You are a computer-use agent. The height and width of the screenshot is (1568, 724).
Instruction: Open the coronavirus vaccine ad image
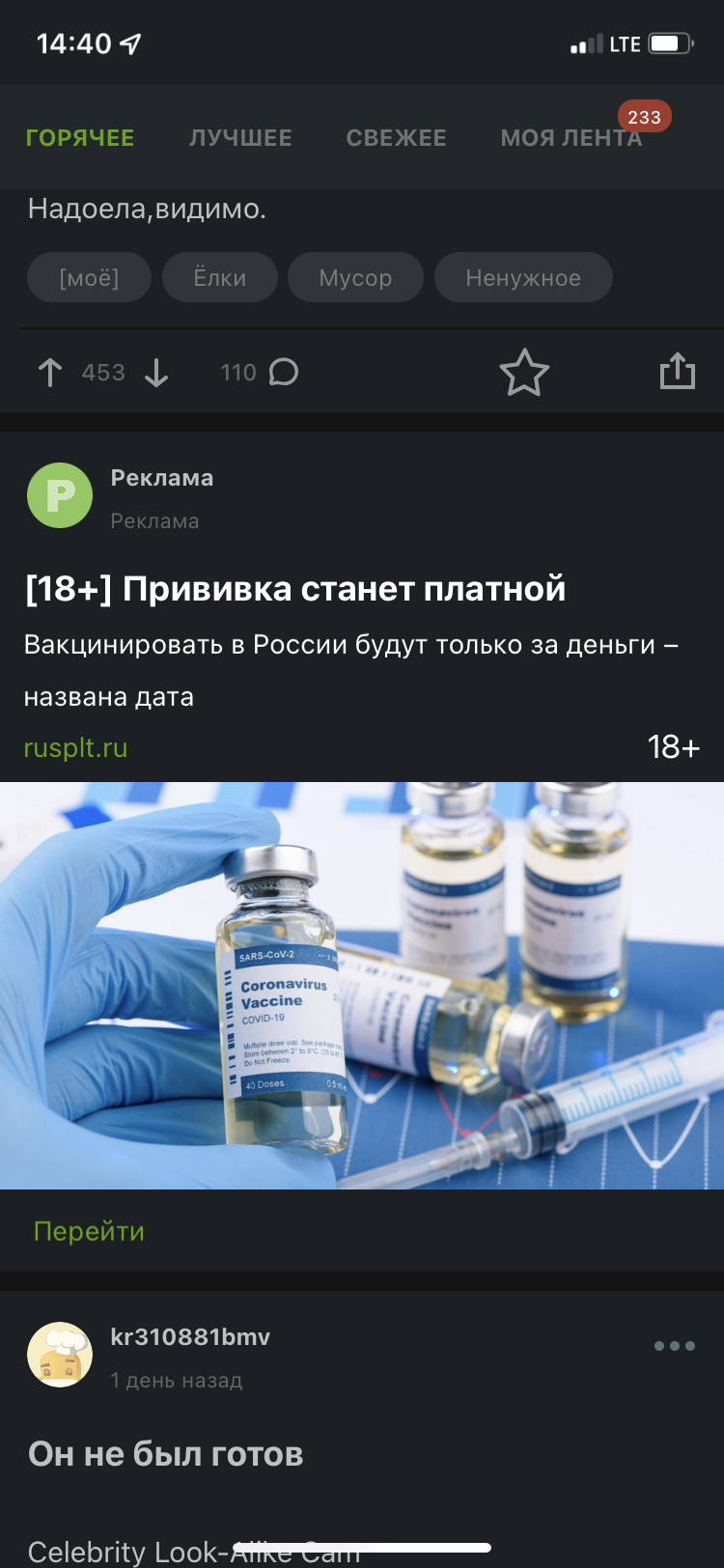coord(362,985)
